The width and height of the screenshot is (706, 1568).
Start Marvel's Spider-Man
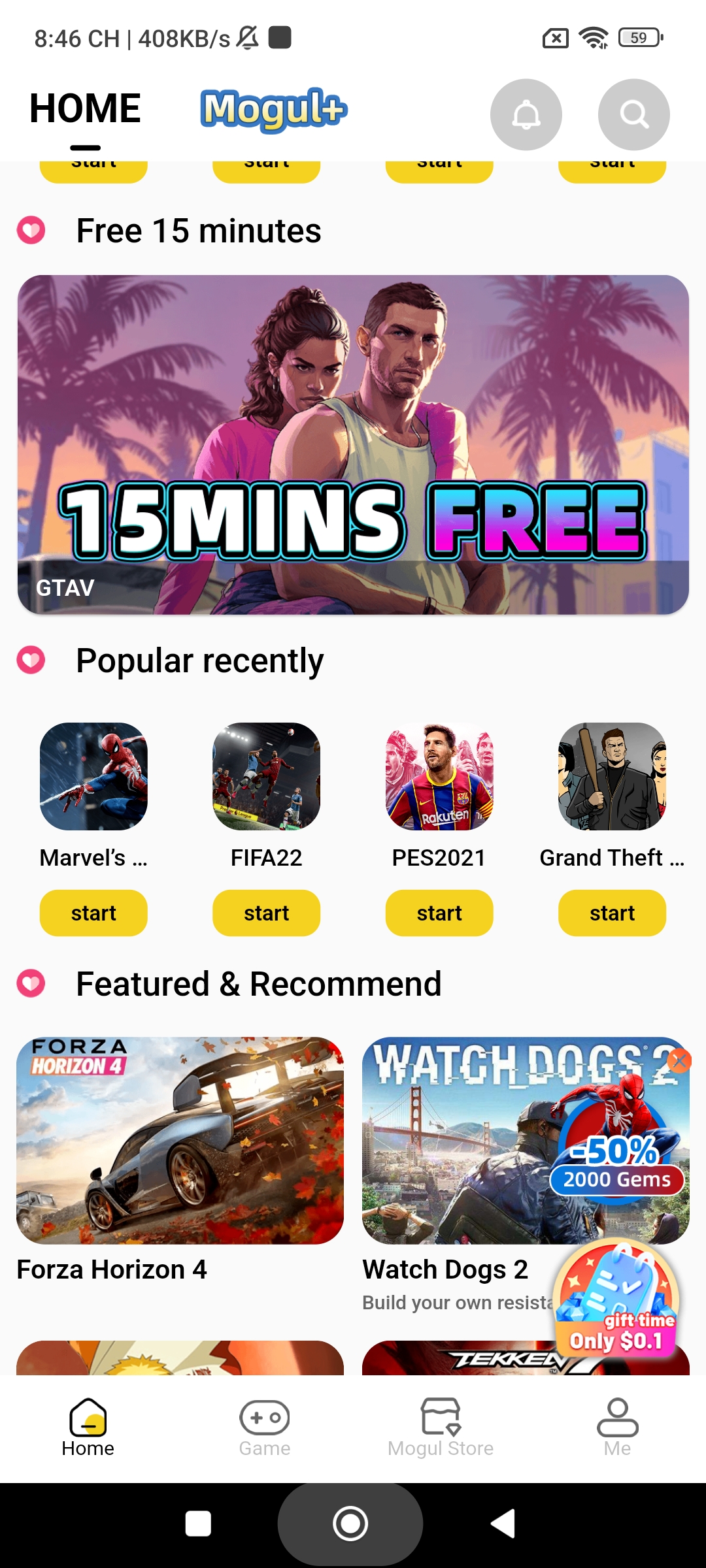point(92,913)
